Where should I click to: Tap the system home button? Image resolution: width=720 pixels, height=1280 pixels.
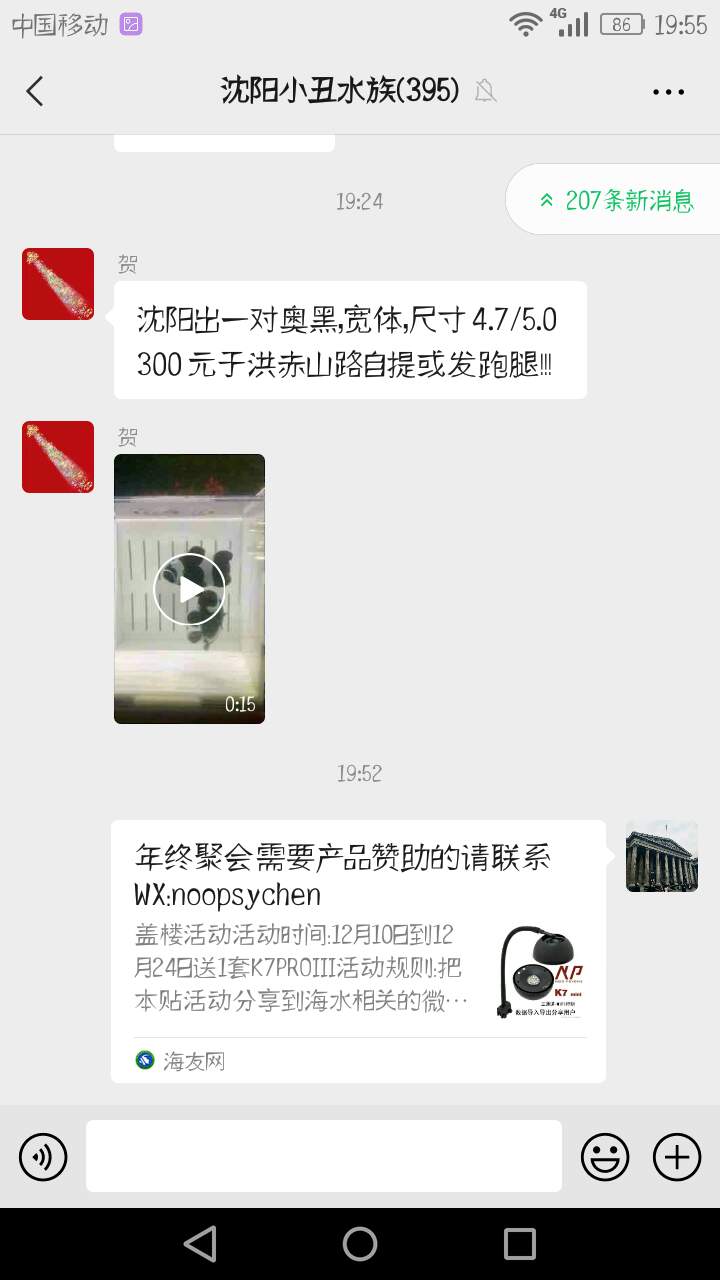(x=360, y=1244)
